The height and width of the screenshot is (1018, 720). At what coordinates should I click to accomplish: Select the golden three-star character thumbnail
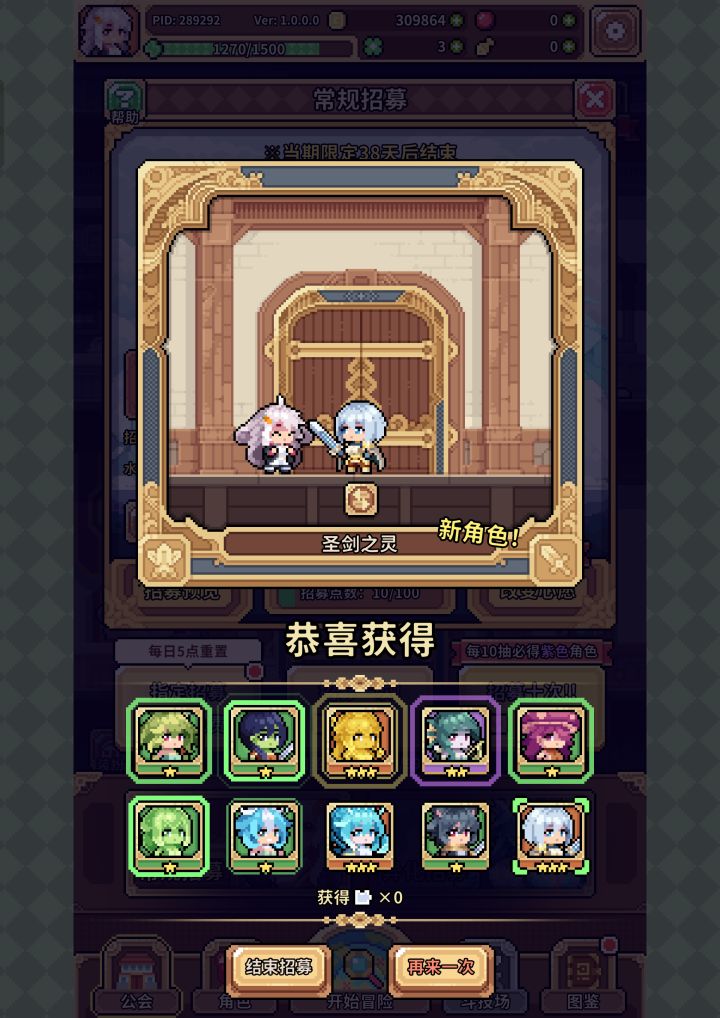(359, 740)
